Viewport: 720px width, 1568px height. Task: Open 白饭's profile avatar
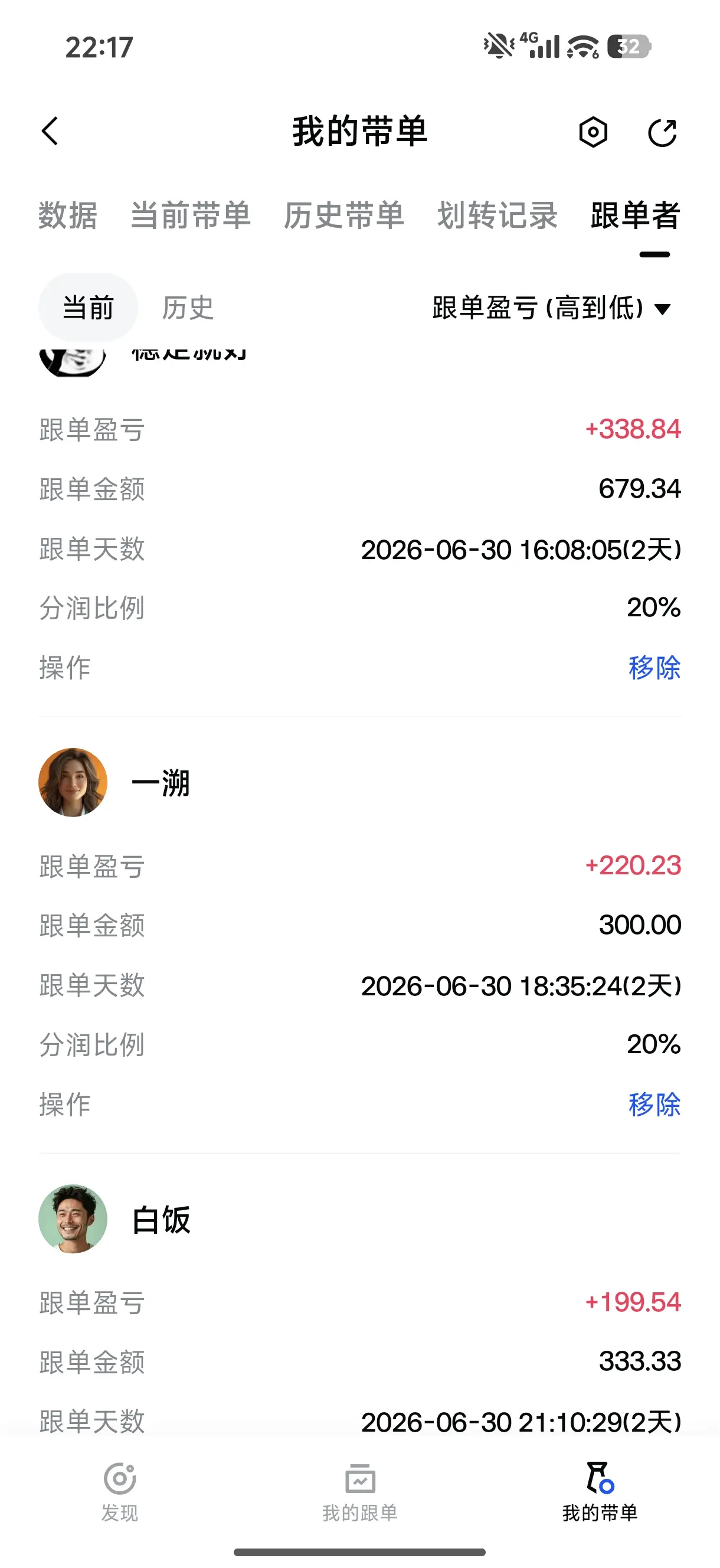click(x=73, y=1219)
